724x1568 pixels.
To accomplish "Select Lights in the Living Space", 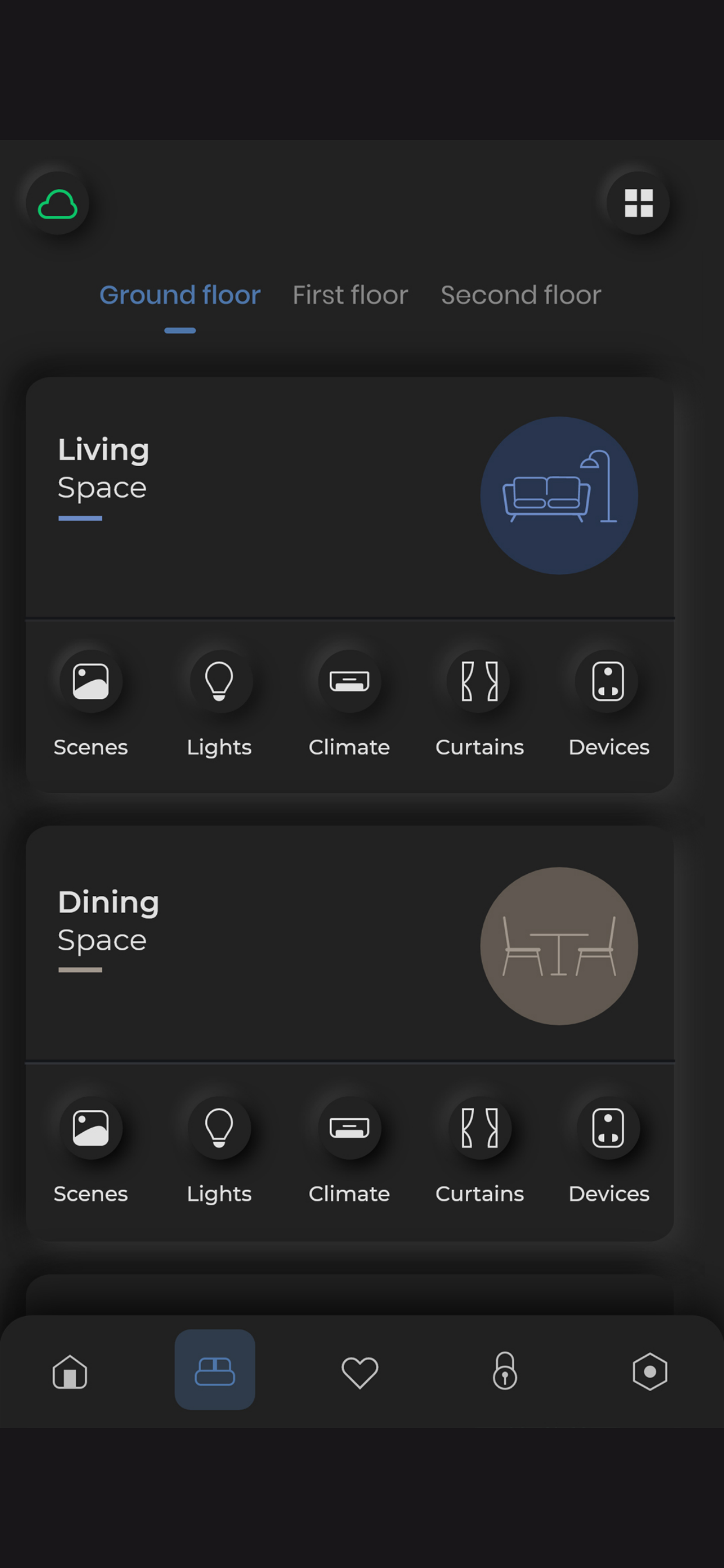I will [x=219, y=682].
